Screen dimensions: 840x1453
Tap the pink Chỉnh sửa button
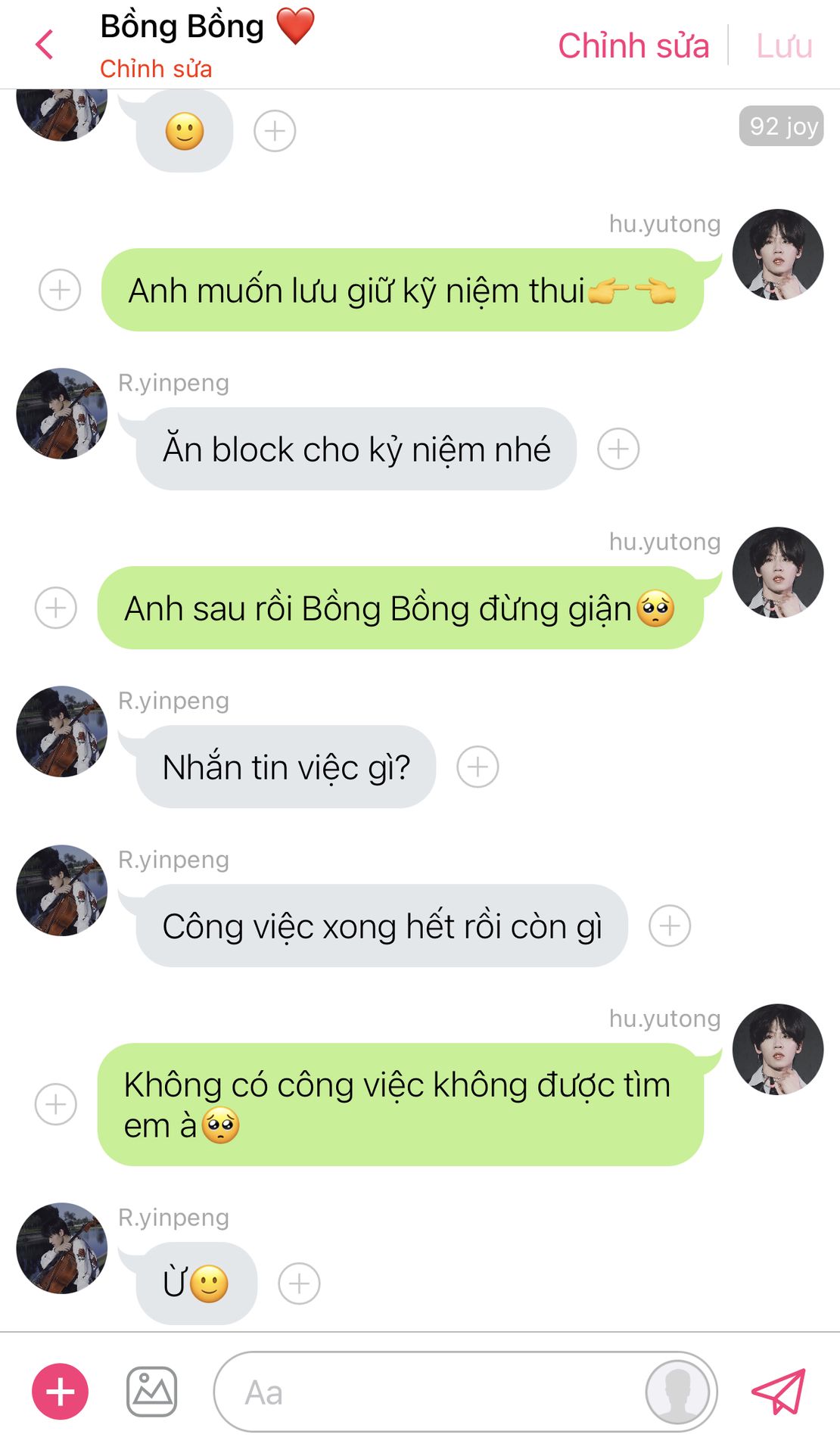point(633,45)
